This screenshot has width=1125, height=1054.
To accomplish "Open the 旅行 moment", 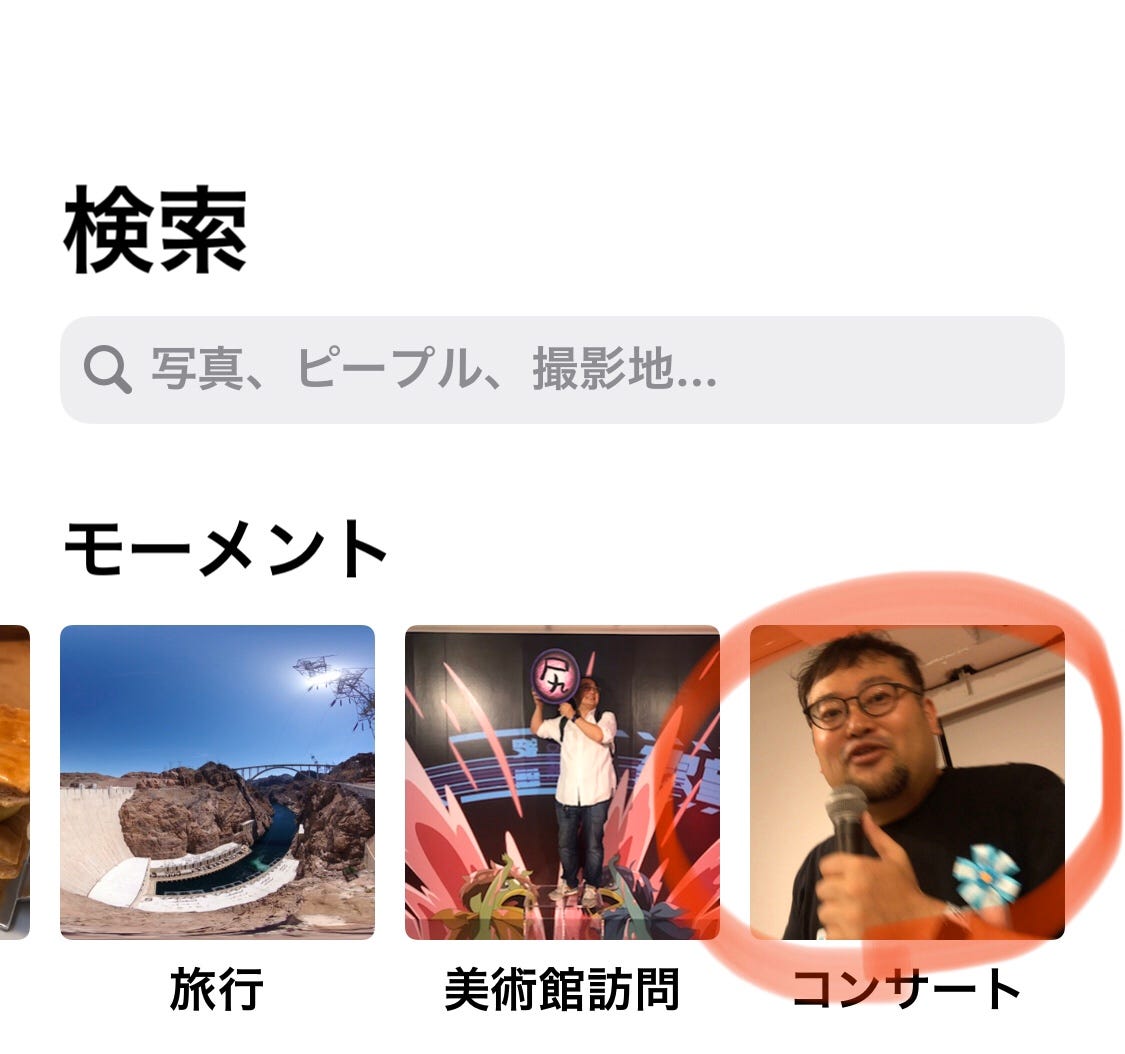I will pos(217,782).
